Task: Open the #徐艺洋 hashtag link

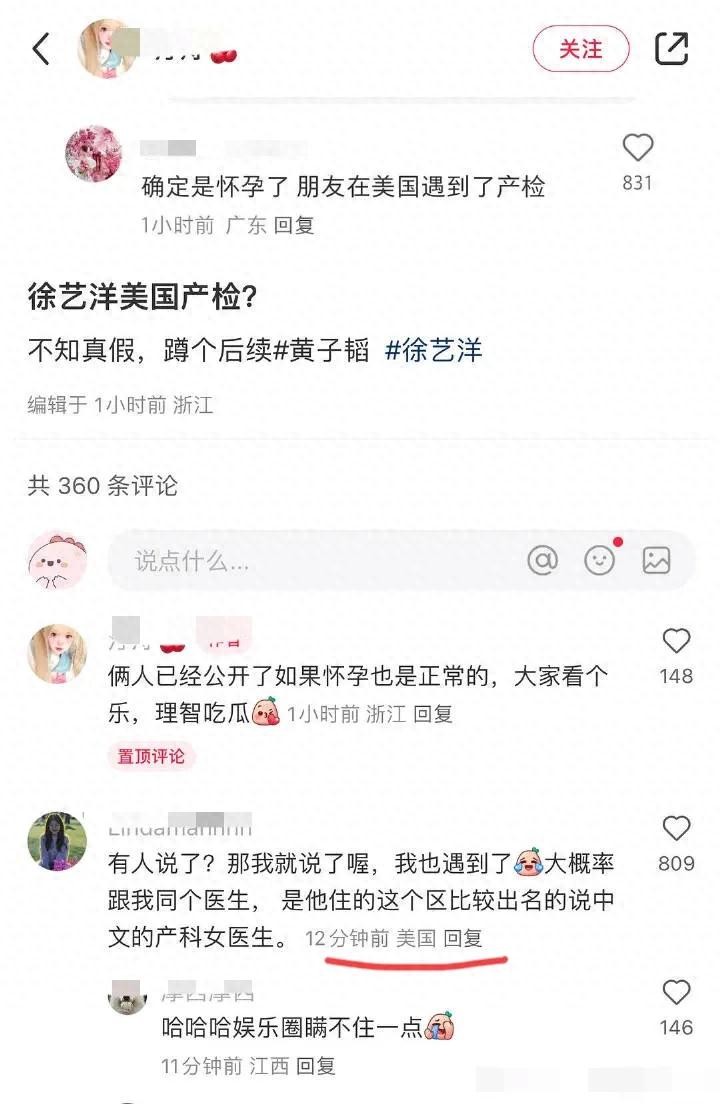Action: point(433,350)
